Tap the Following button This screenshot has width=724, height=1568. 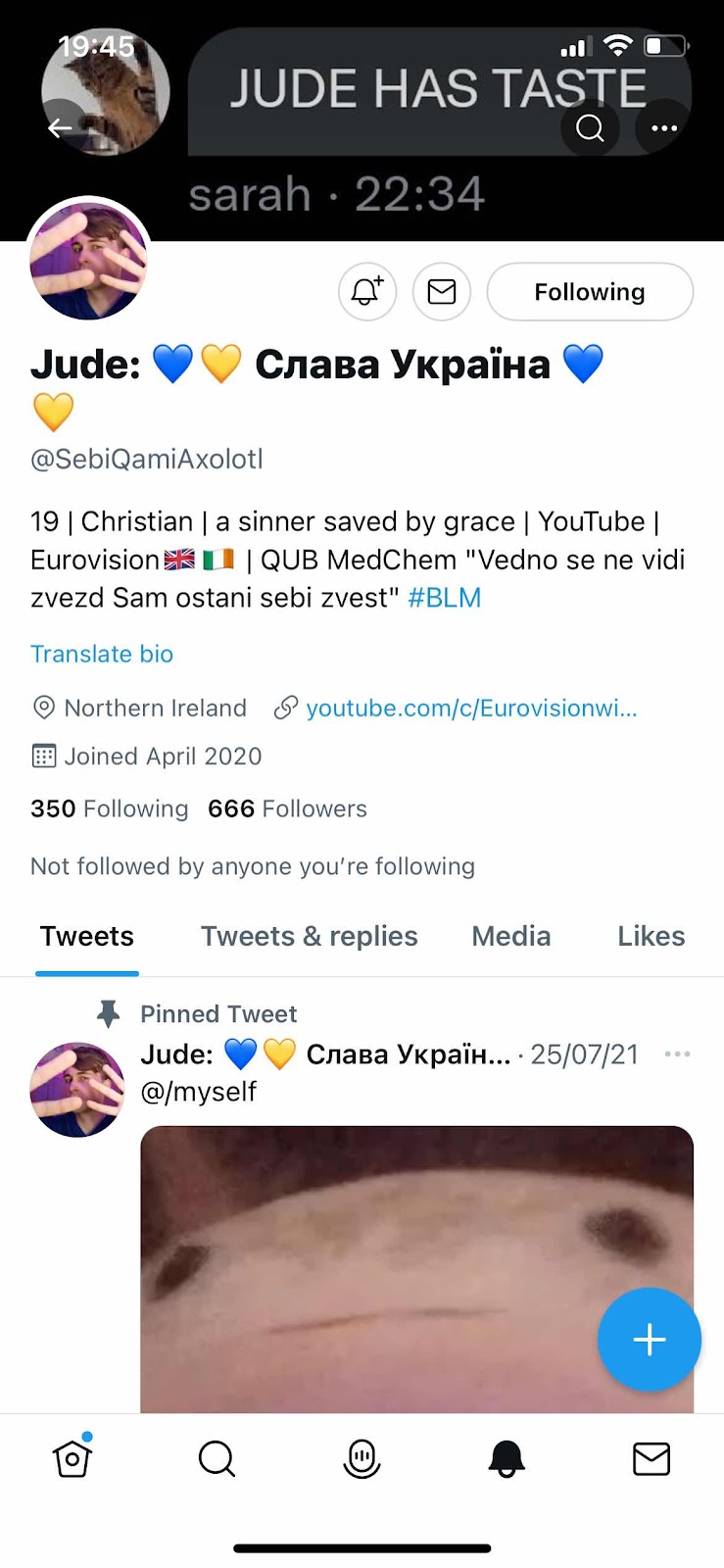tap(590, 292)
